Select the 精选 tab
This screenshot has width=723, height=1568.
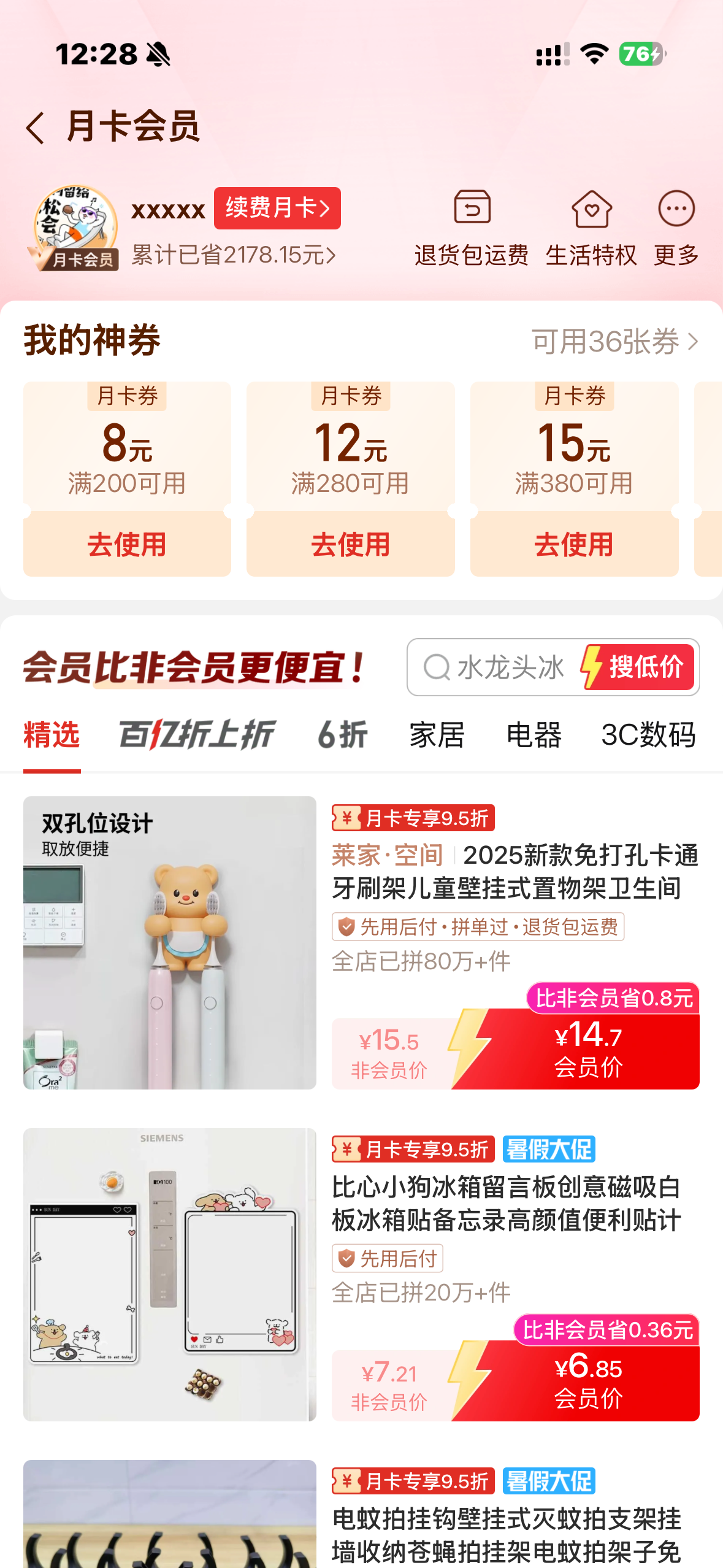click(52, 735)
